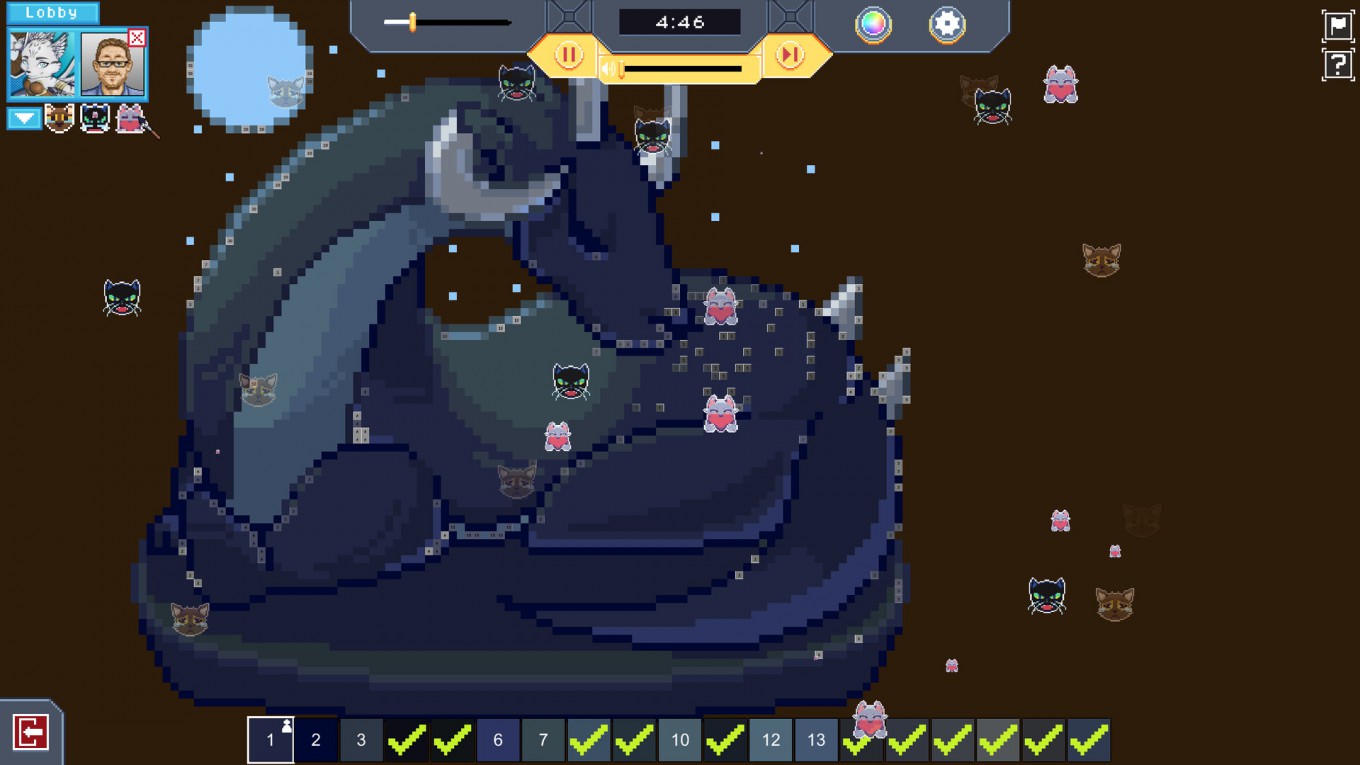
Task: Pick color number 12
Action: [x=771, y=740]
